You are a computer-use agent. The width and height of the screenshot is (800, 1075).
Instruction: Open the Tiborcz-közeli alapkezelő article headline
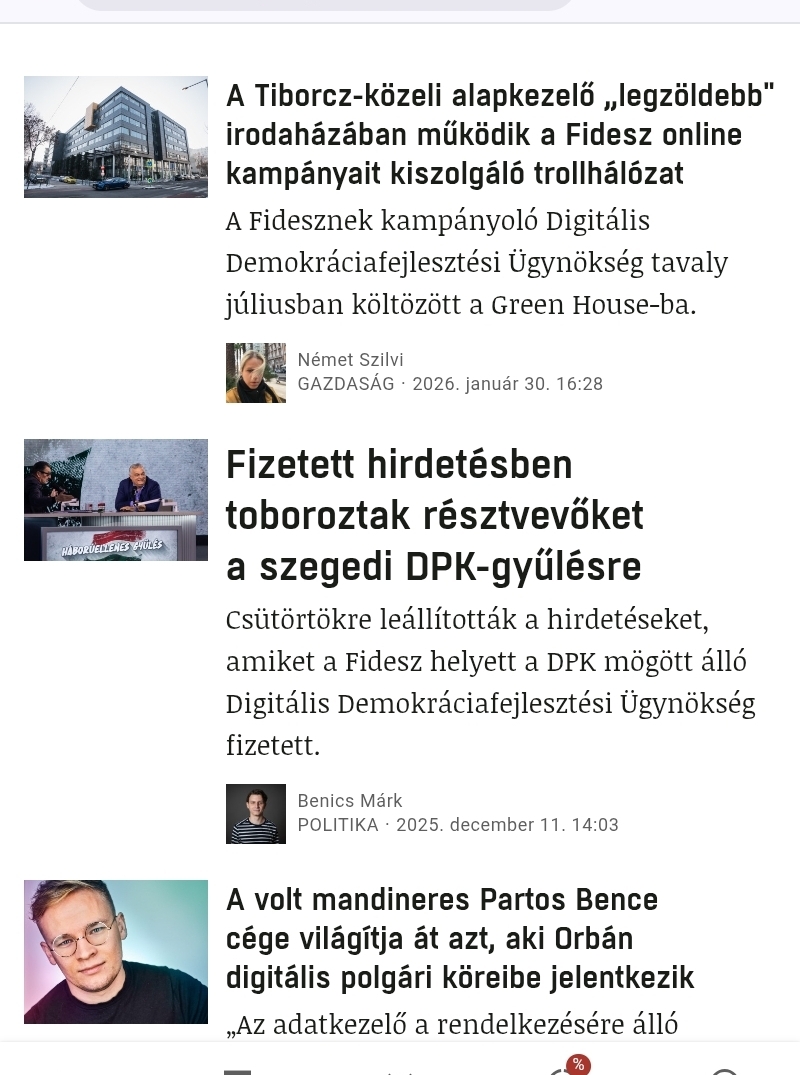point(500,134)
